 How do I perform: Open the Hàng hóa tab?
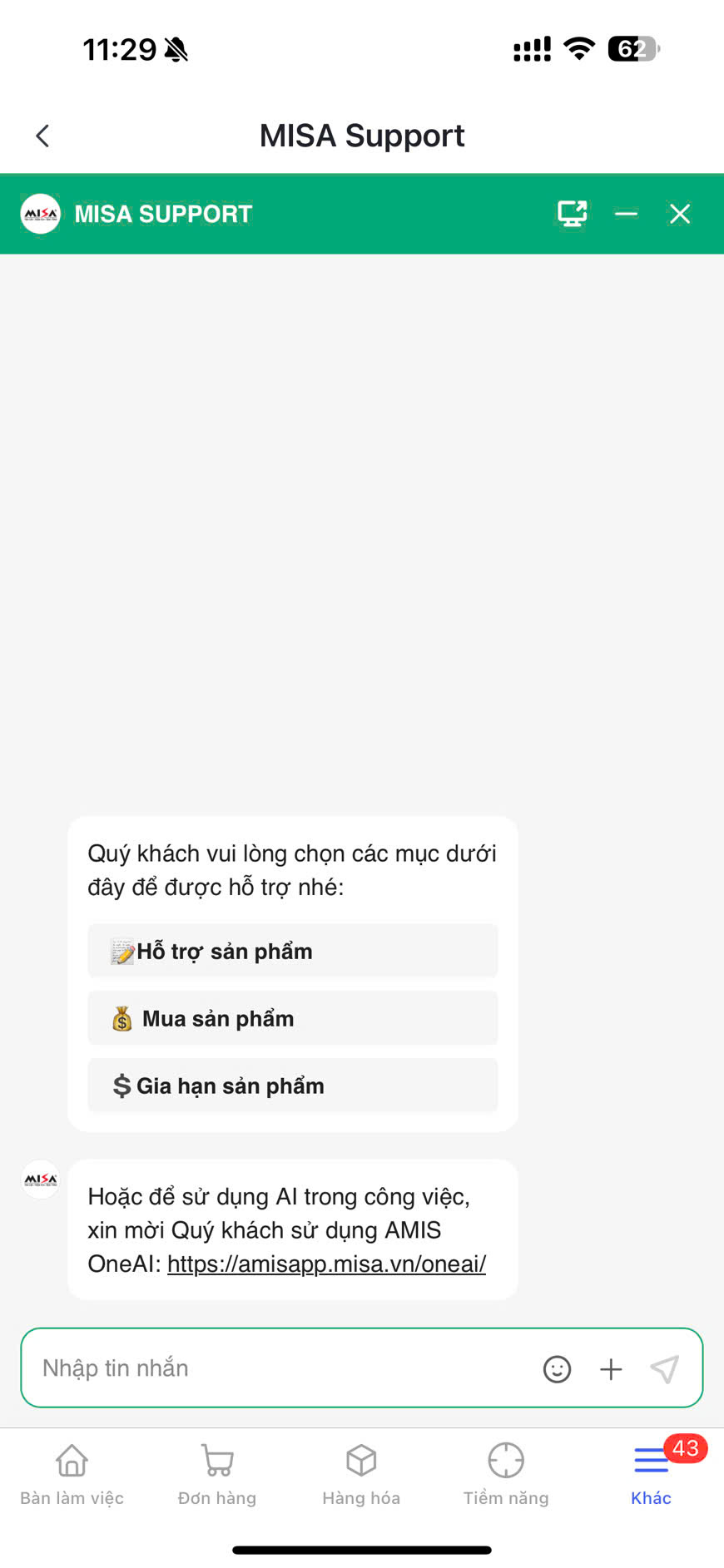coord(361,1474)
